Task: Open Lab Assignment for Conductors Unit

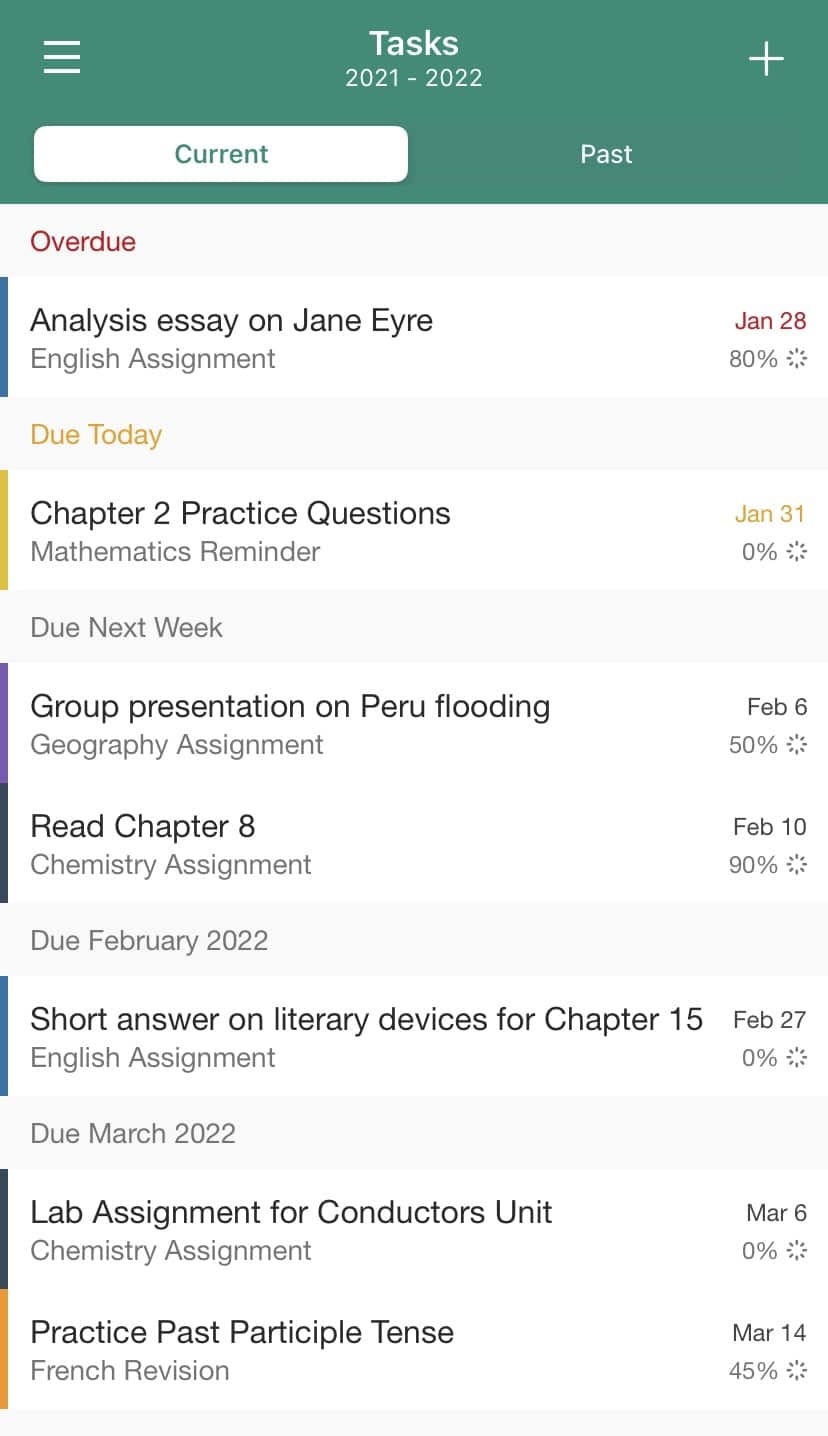Action: (x=414, y=1229)
